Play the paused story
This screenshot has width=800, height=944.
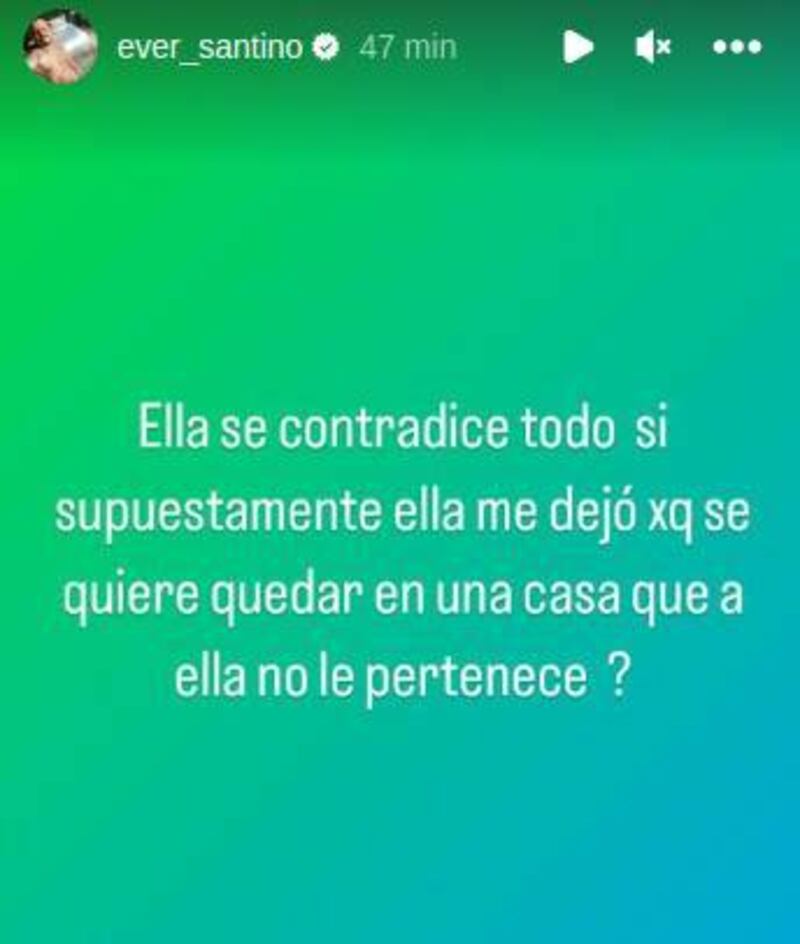pyautogui.click(x=577, y=47)
